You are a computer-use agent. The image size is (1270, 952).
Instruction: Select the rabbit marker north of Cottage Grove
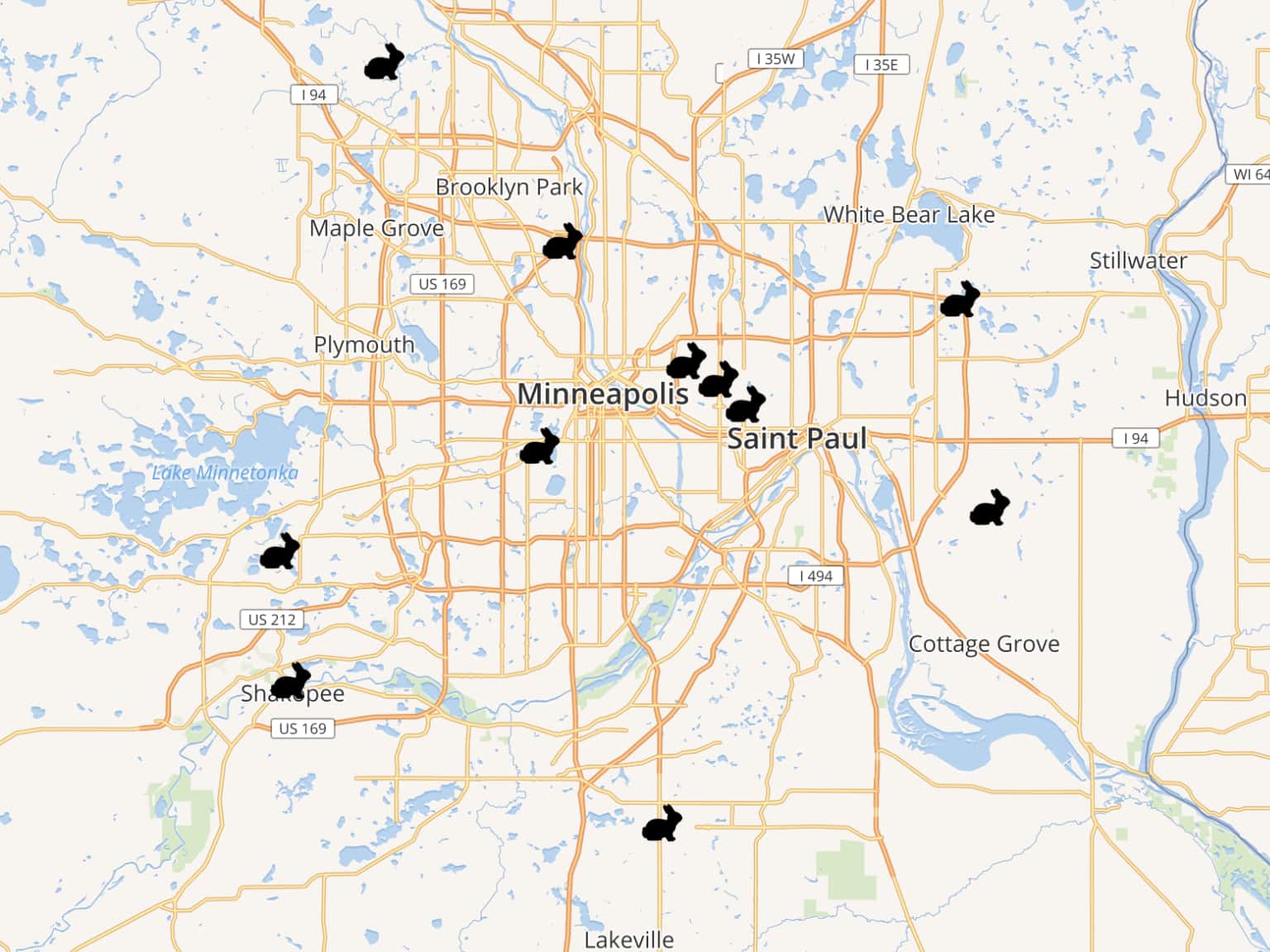coord(989,508)
